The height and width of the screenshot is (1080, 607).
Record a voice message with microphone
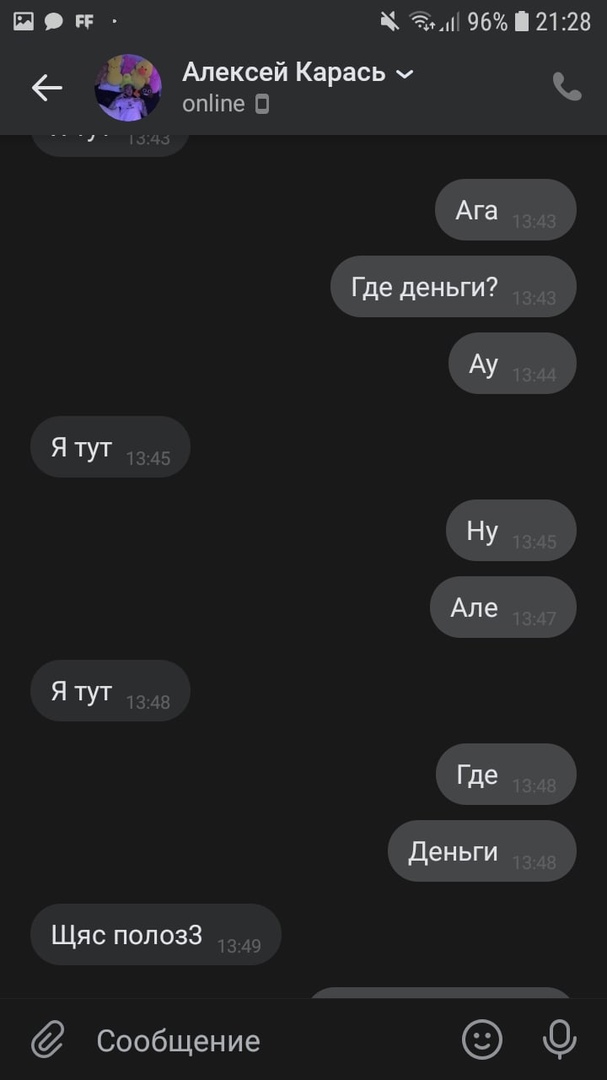point(559,1040)
